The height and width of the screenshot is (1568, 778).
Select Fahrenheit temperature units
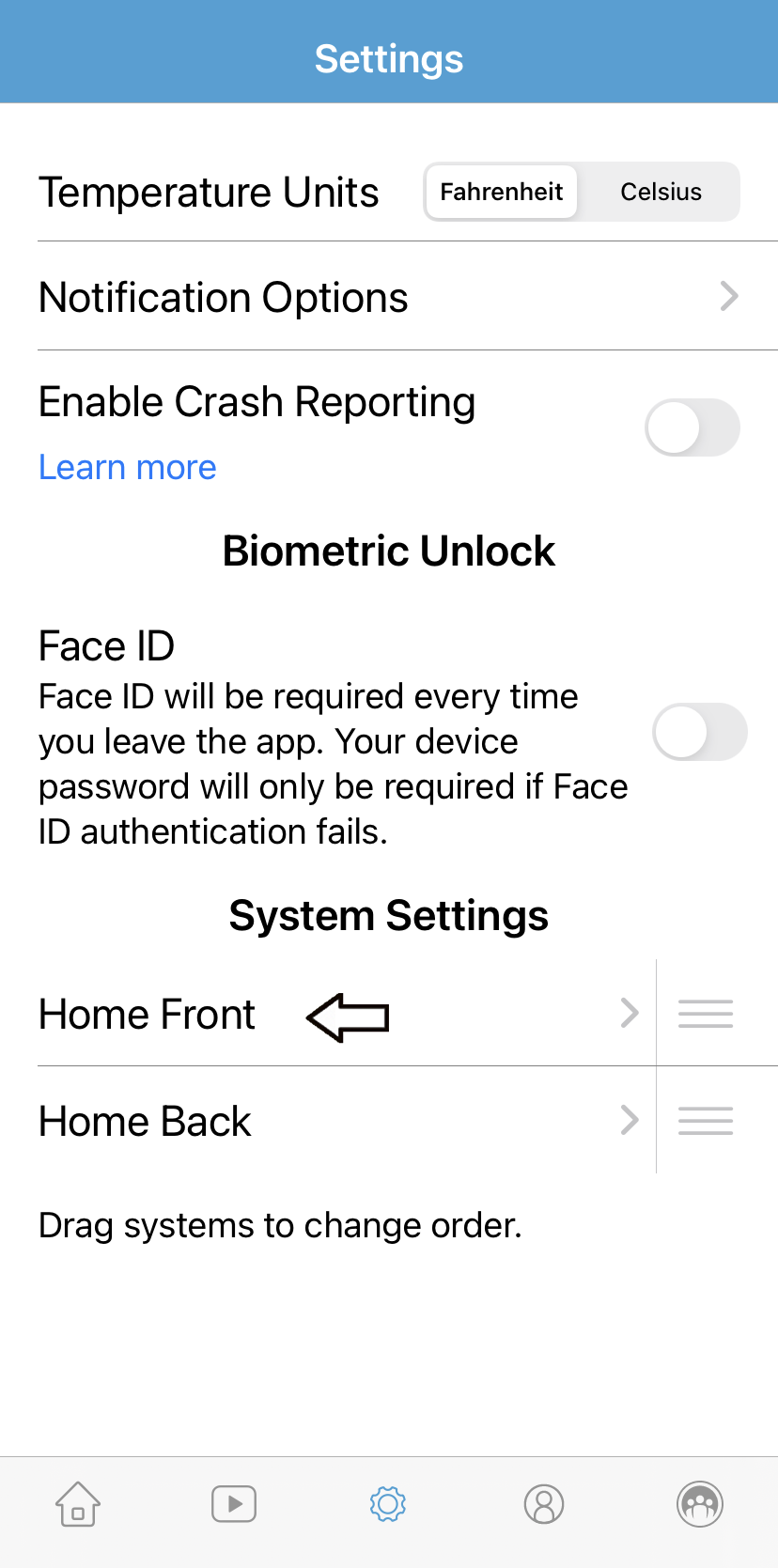point(501,193)
